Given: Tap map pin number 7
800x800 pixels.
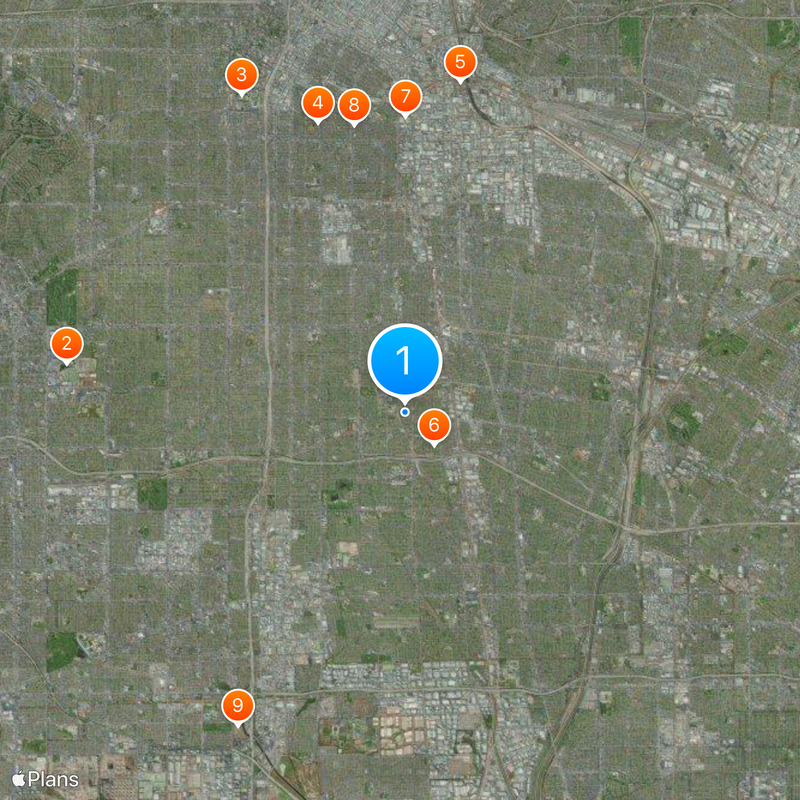Looking at the screenshot, I should (405, 97).
